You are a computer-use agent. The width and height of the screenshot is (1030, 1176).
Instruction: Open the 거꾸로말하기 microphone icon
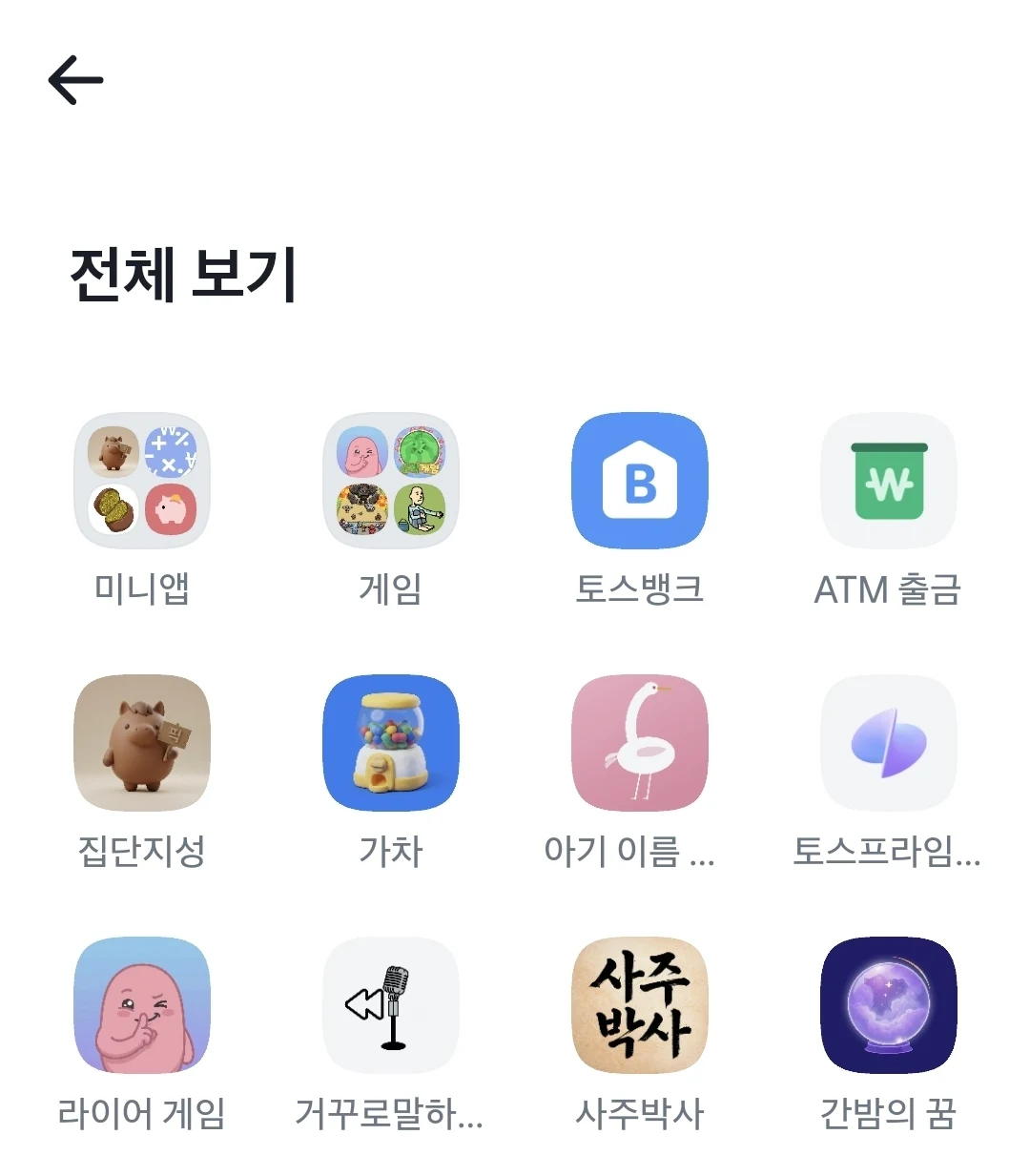coord(391,1006)
